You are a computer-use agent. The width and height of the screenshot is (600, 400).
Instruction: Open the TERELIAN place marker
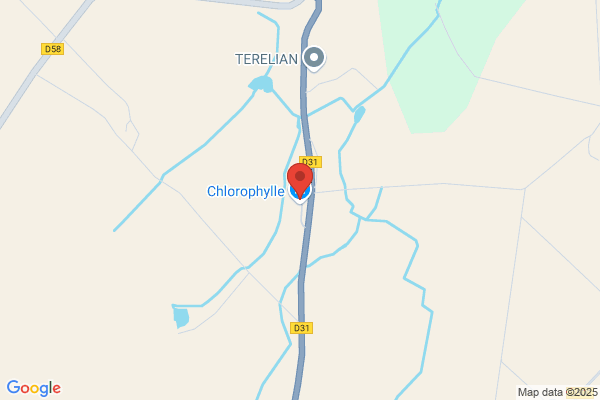pyautogui.click(x=314, y=59)
